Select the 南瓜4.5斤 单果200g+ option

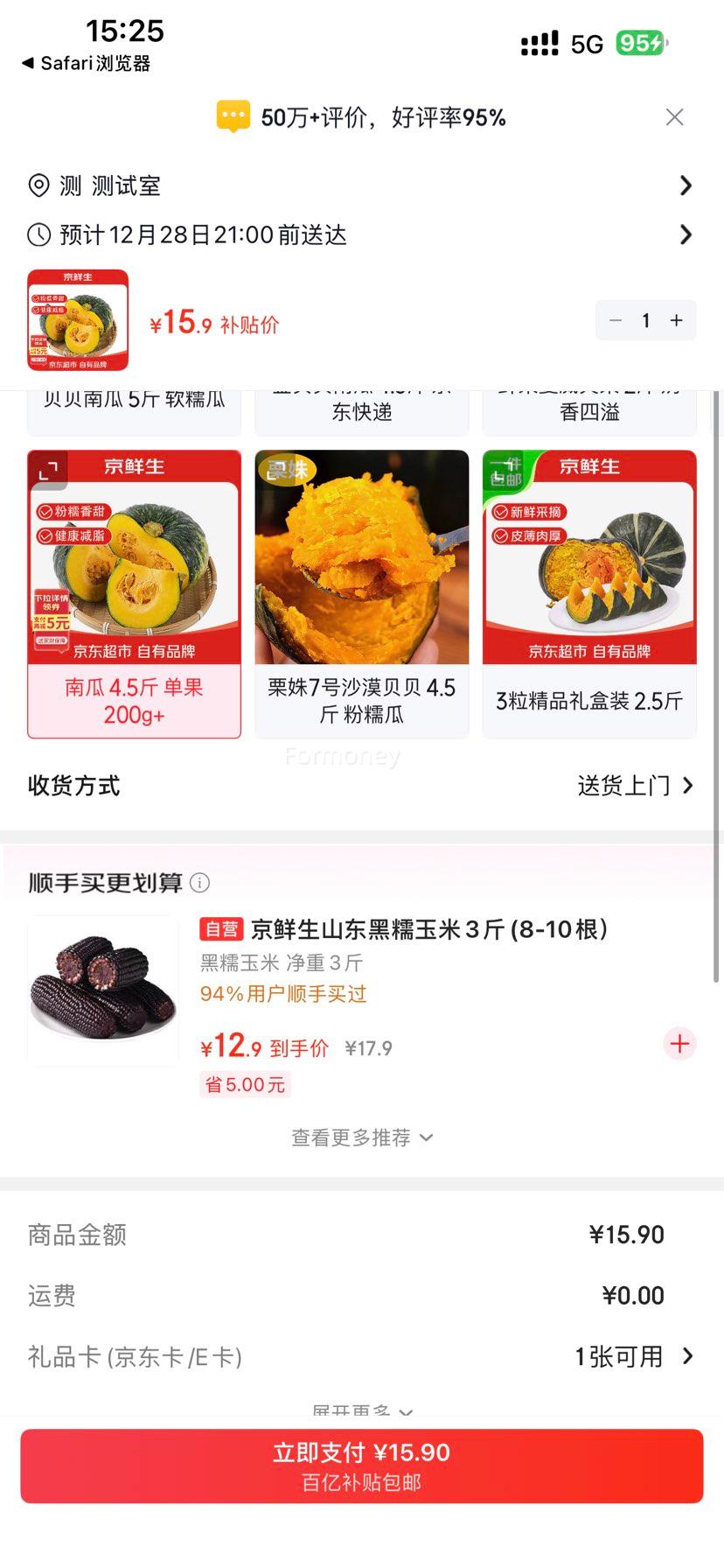click(134, 594)
